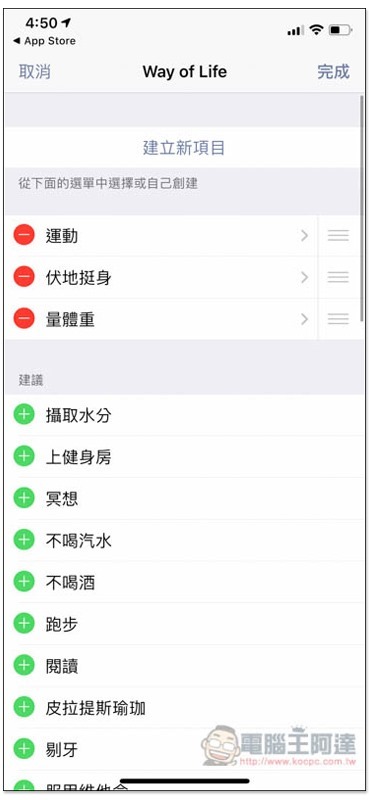Add the 跑步 suggestion
Image resolution: width=369 pixels, height=800 pixels.
tap(24, 623)
